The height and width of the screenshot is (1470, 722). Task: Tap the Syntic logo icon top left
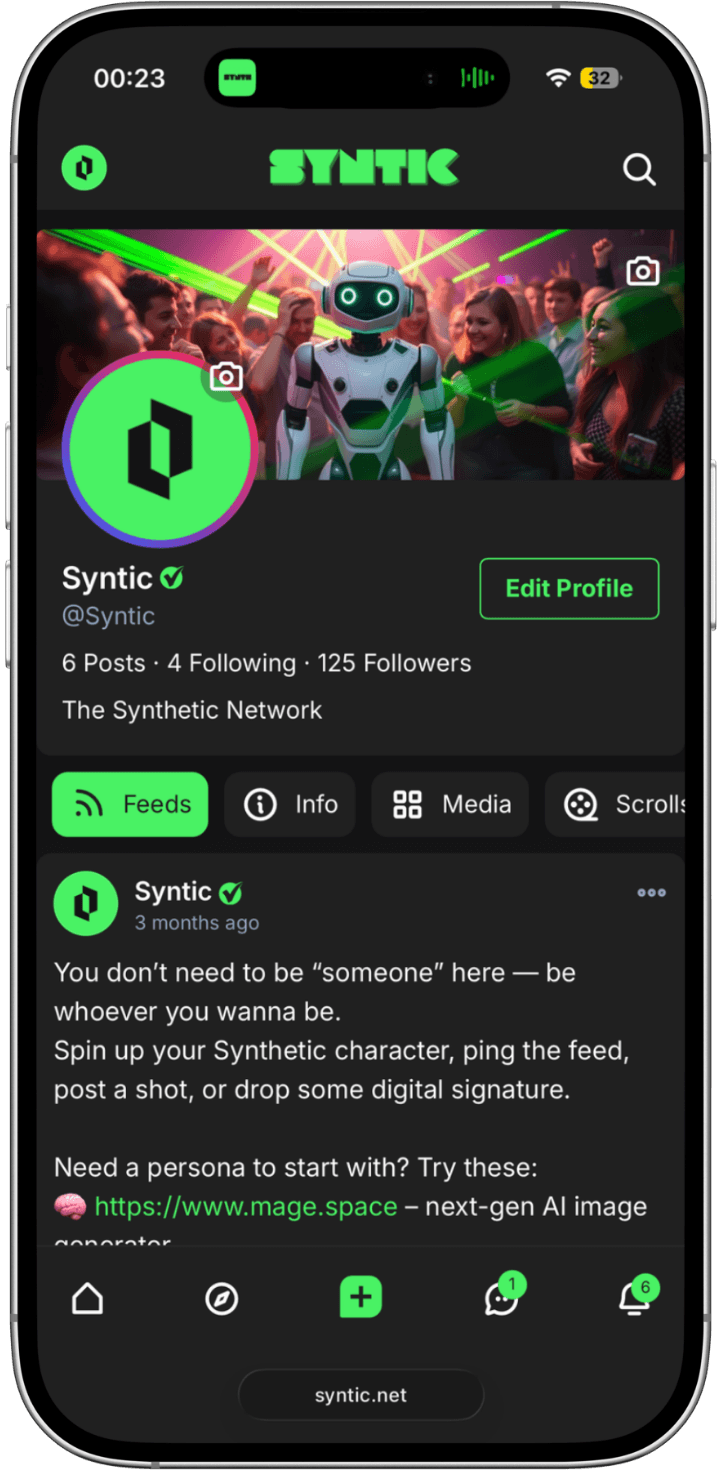click(x=84, y=168)
